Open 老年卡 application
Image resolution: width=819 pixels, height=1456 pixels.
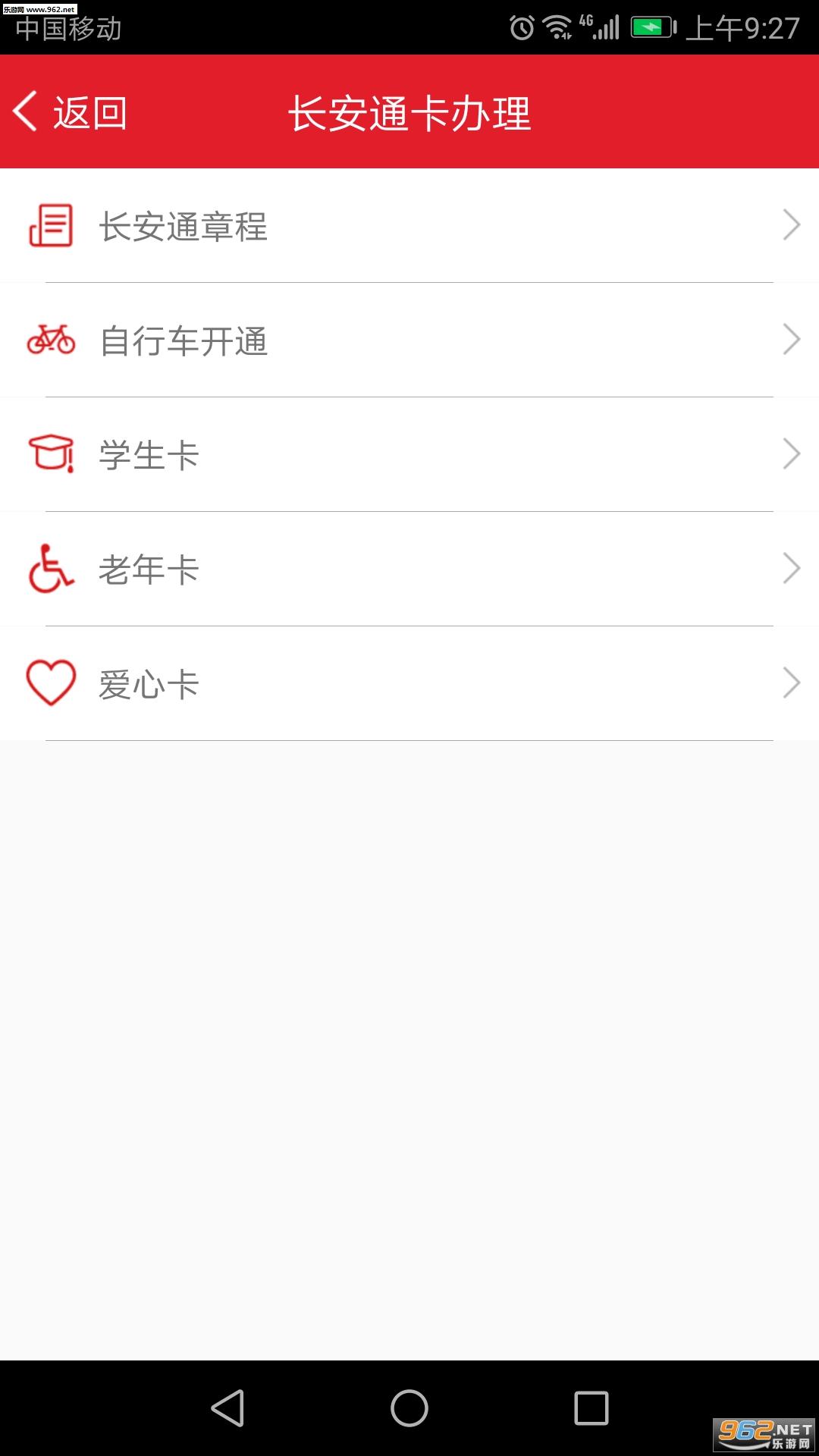[x=409, y=570]
